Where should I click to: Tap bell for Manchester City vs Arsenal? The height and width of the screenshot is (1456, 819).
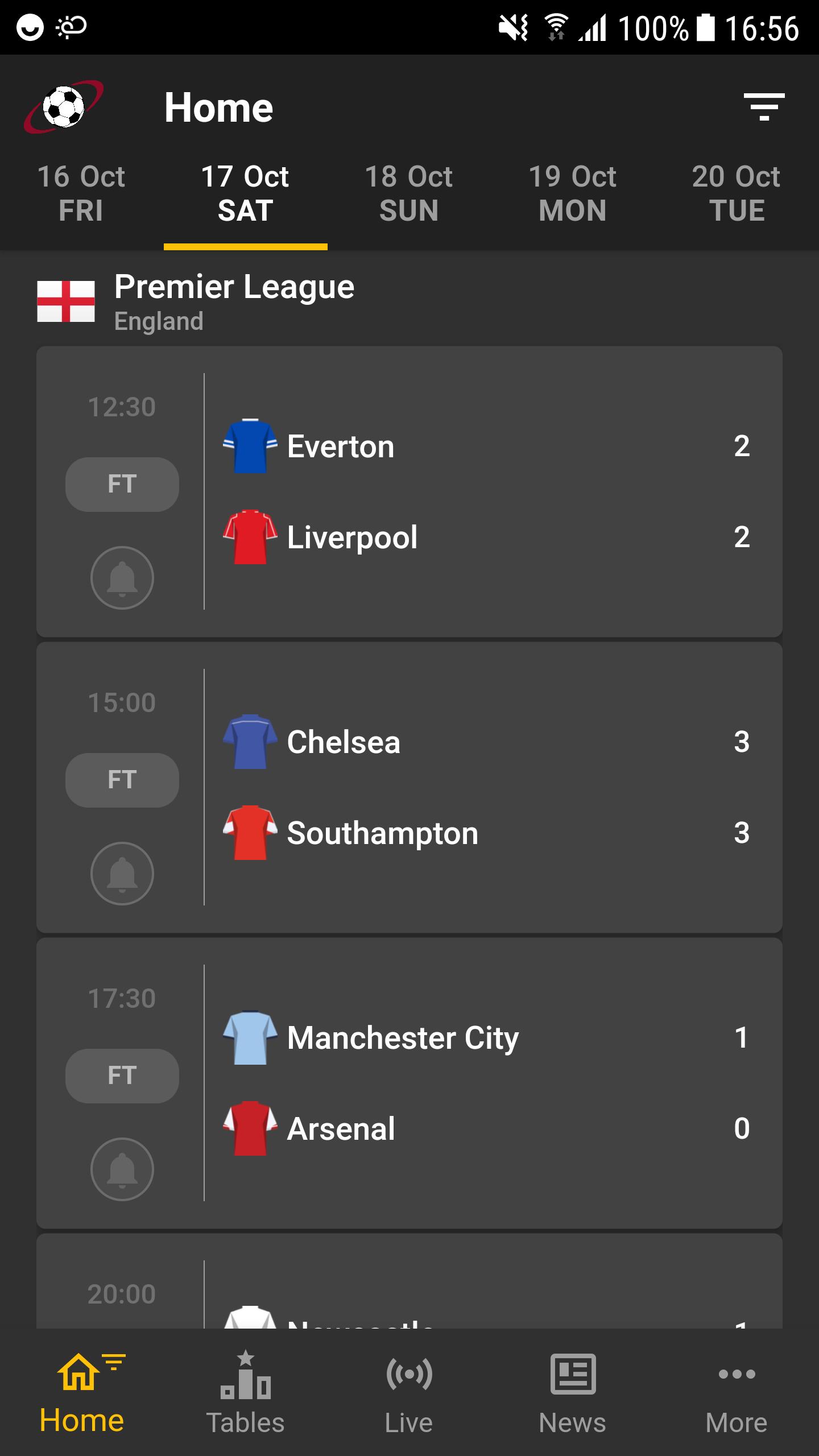122,1169
